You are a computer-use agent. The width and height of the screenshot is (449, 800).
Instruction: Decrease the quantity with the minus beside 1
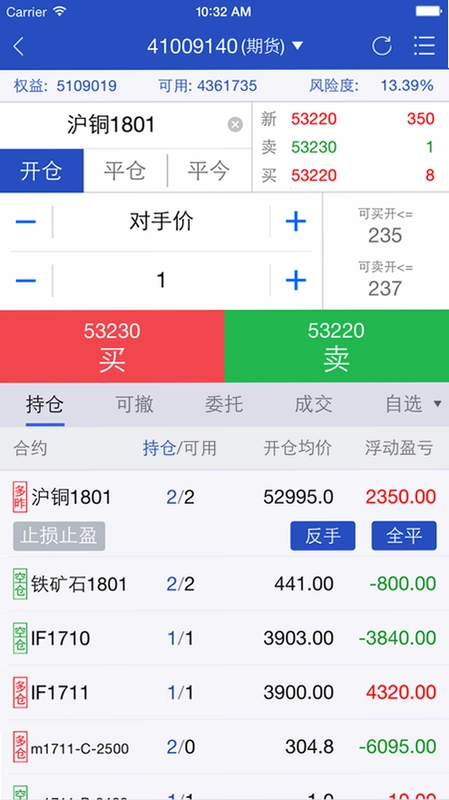[x=26, y=281]
